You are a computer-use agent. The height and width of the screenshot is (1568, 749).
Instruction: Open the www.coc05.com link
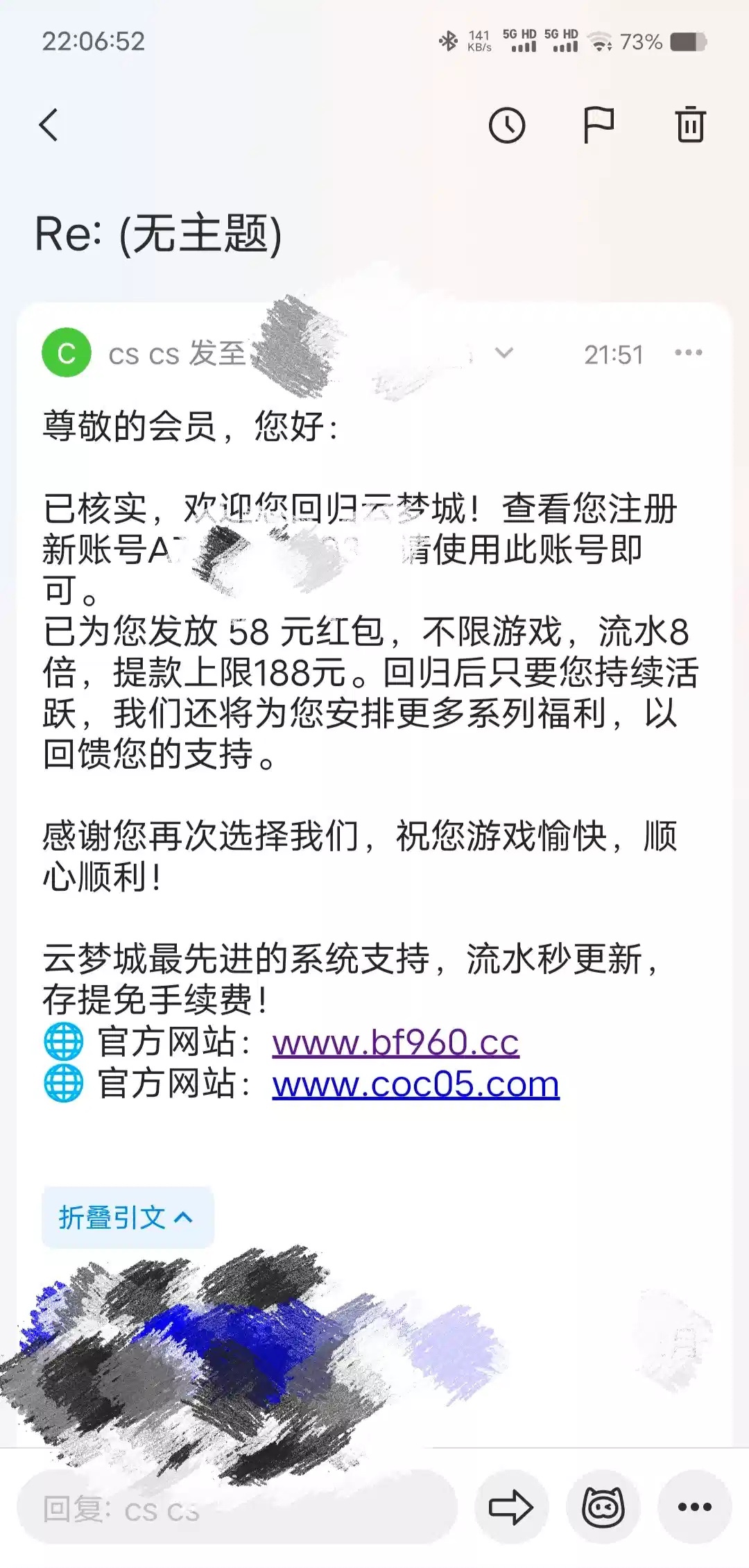coord(415,1084)
